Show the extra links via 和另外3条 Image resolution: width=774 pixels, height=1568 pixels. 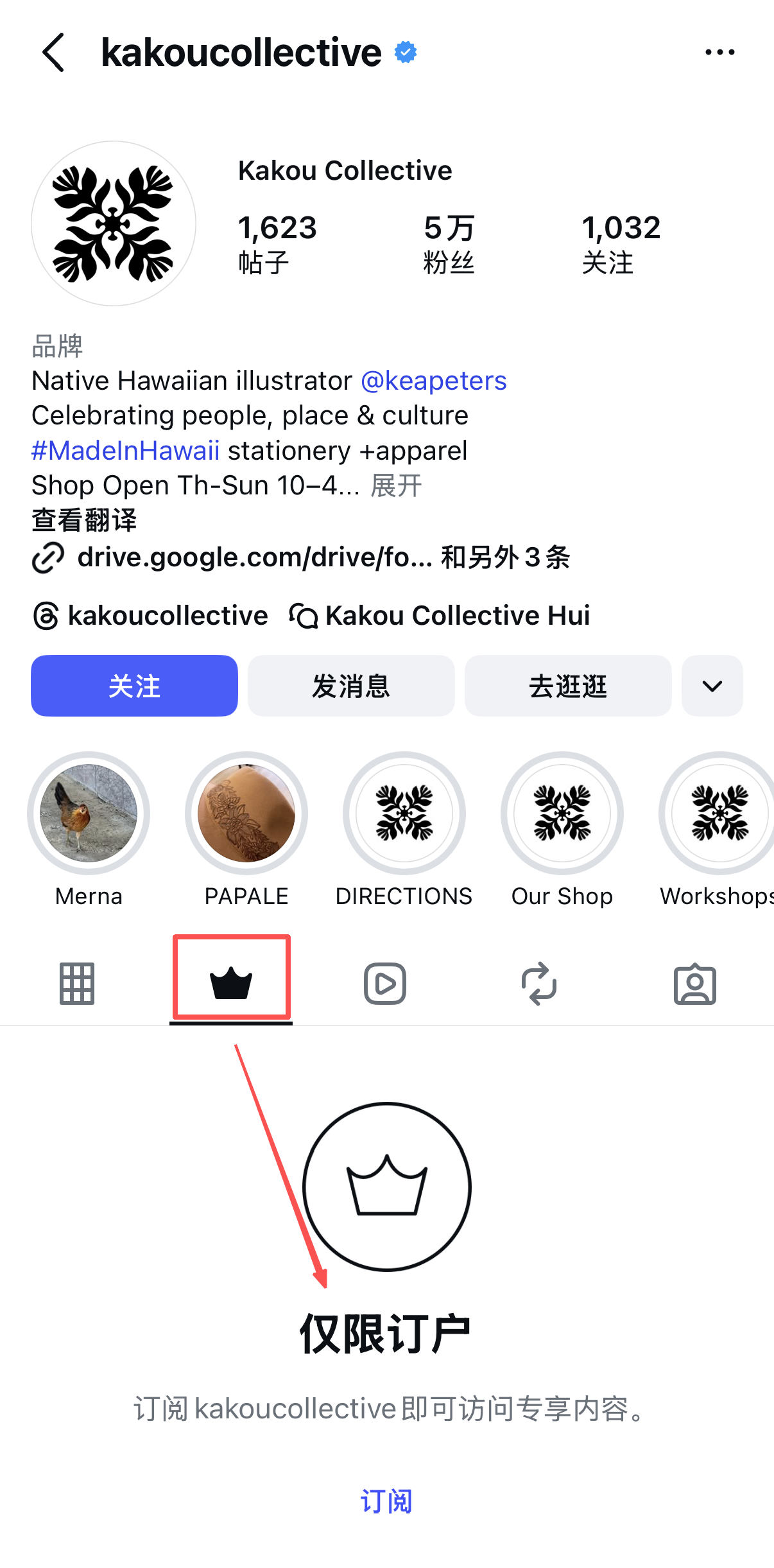506,557
